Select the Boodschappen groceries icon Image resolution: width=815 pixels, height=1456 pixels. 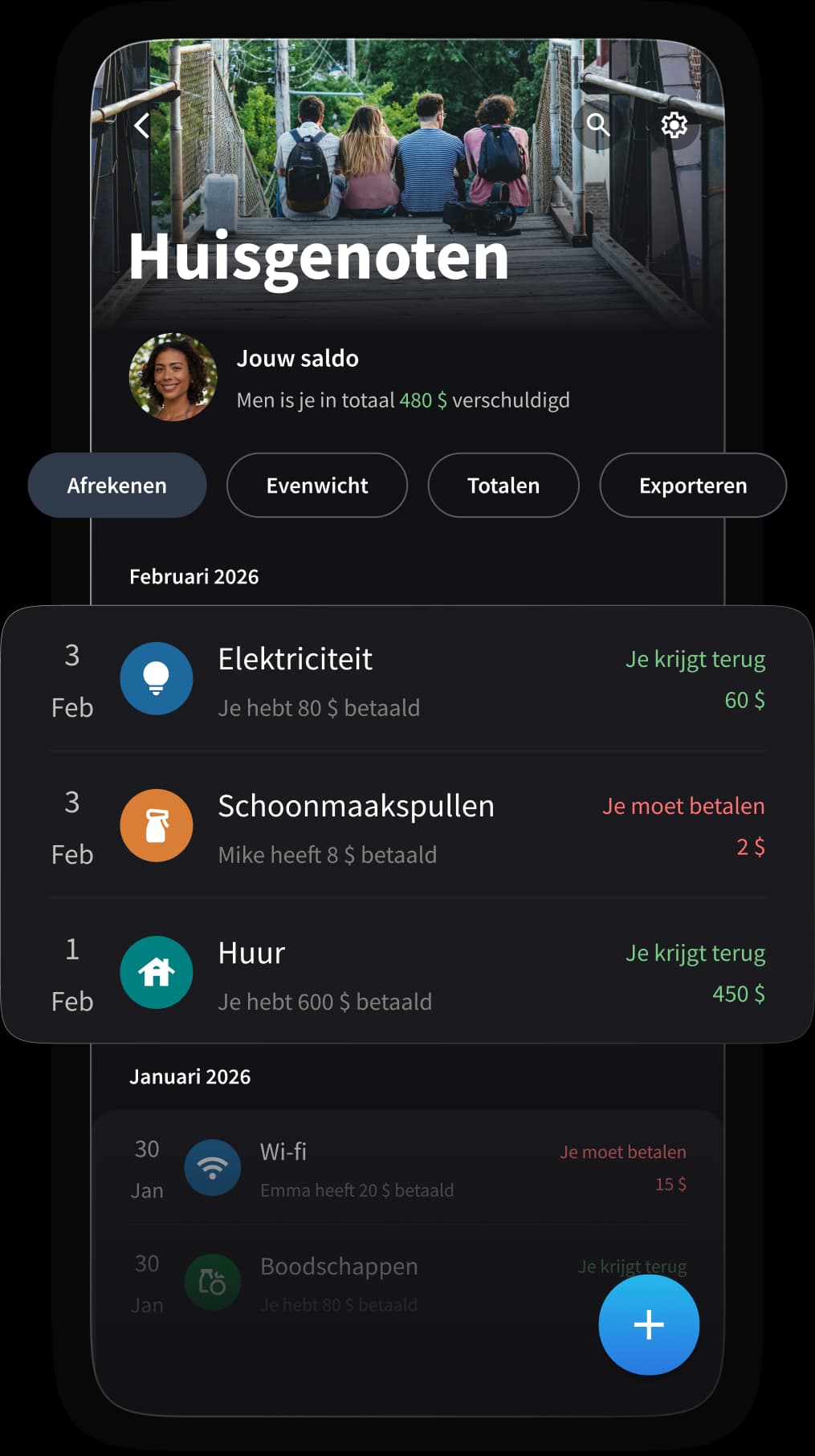[x=213, y=1283]
